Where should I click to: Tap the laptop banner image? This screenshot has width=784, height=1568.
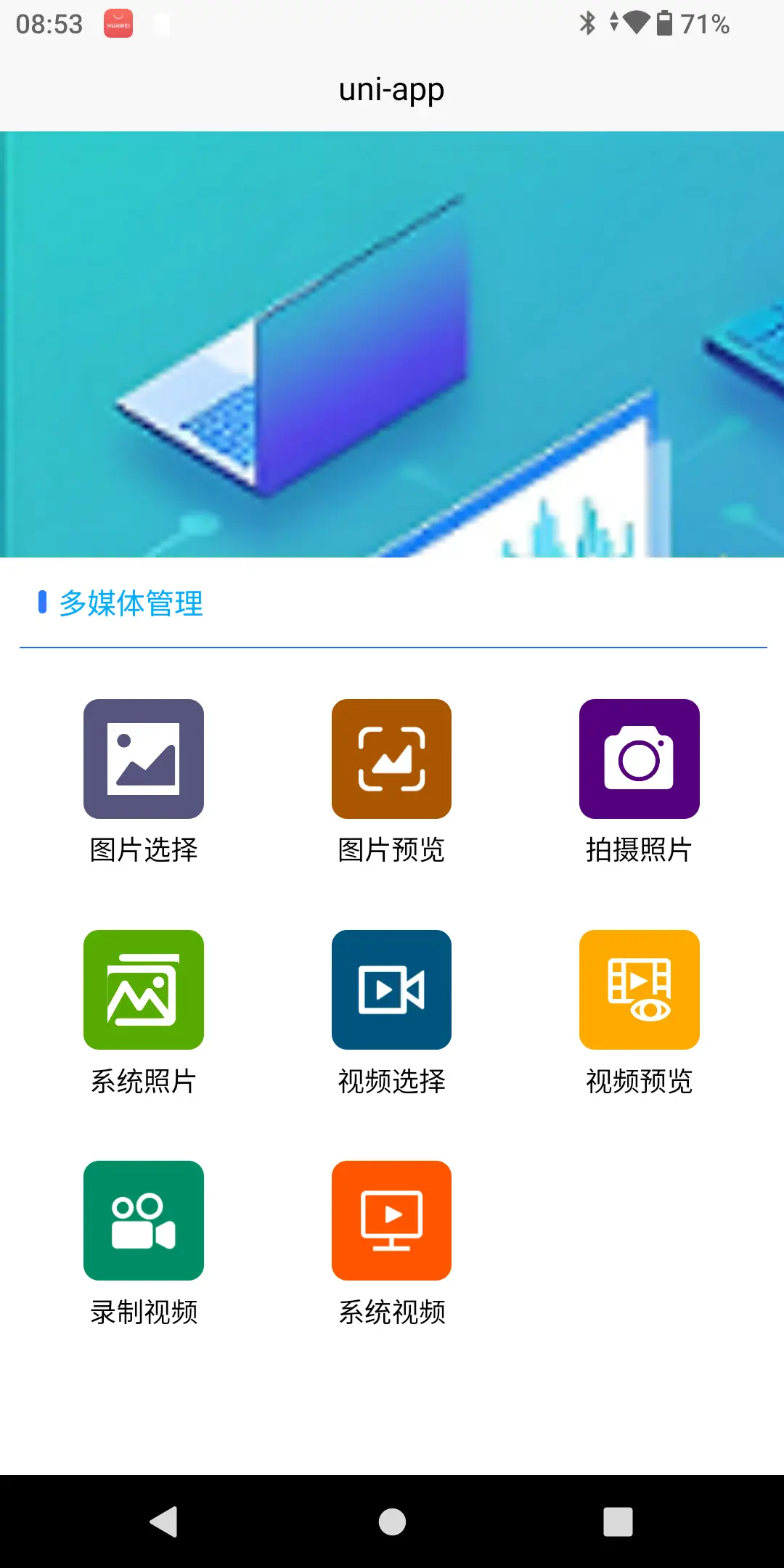click(392, 344)
